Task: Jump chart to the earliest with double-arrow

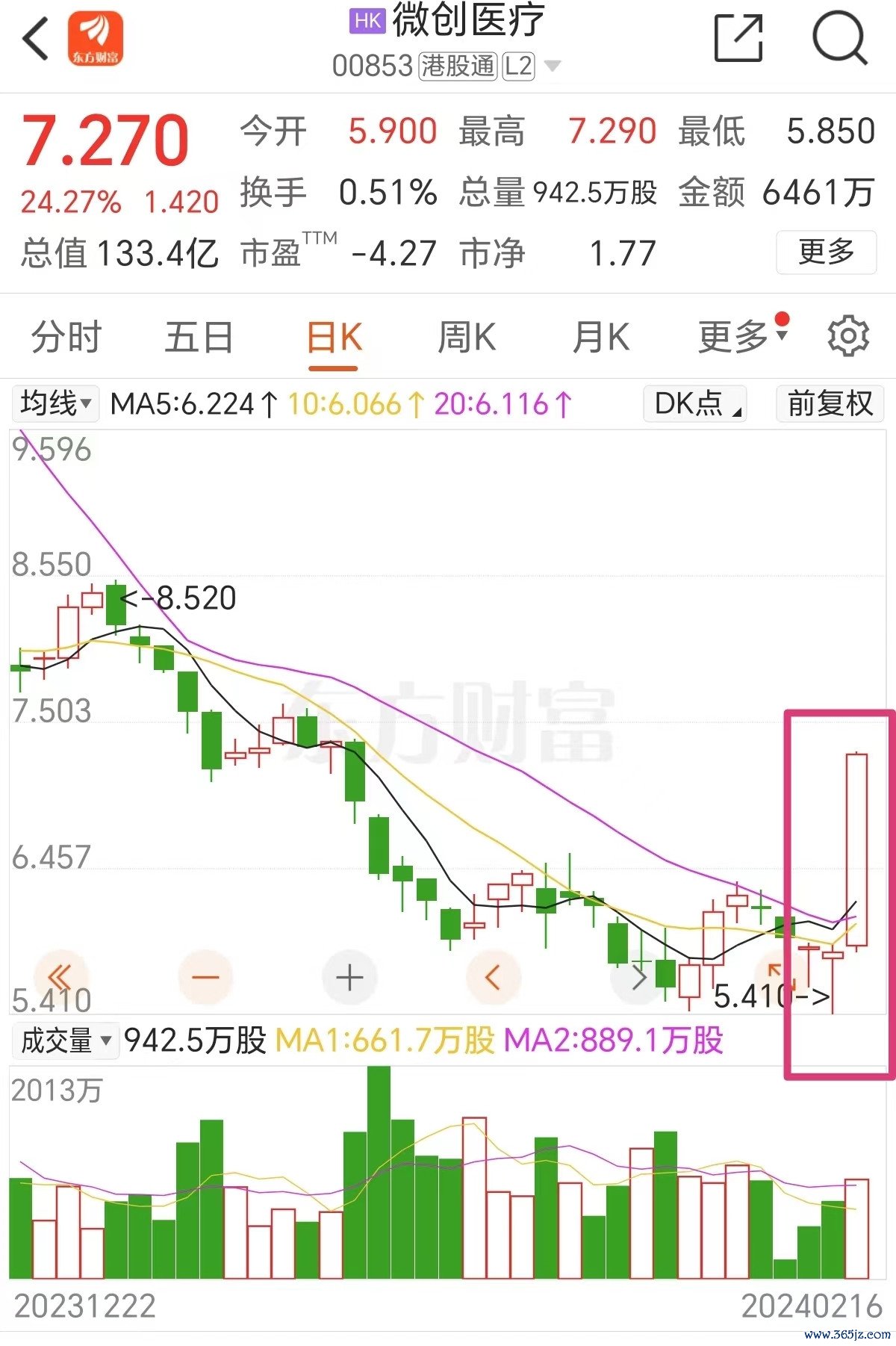Action: [60, 976]
